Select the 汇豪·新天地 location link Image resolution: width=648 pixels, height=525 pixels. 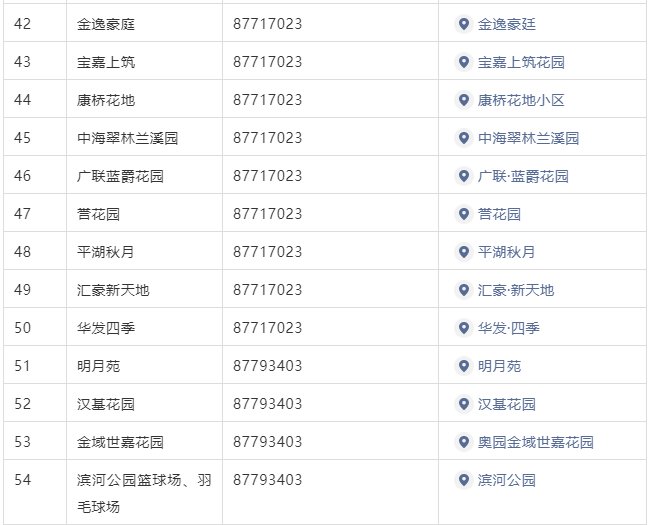tap(515, 290)
